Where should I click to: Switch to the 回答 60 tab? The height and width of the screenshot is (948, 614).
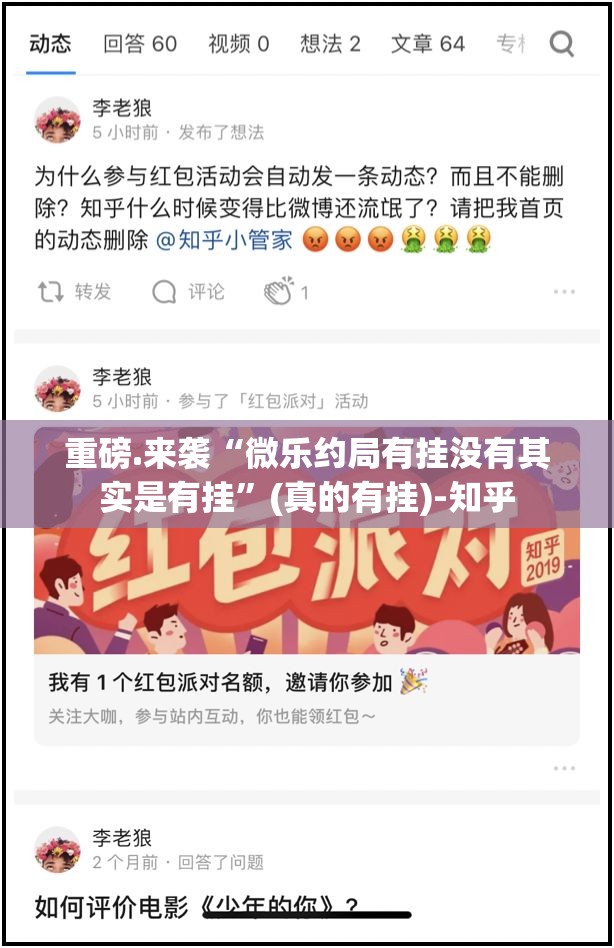140,44
